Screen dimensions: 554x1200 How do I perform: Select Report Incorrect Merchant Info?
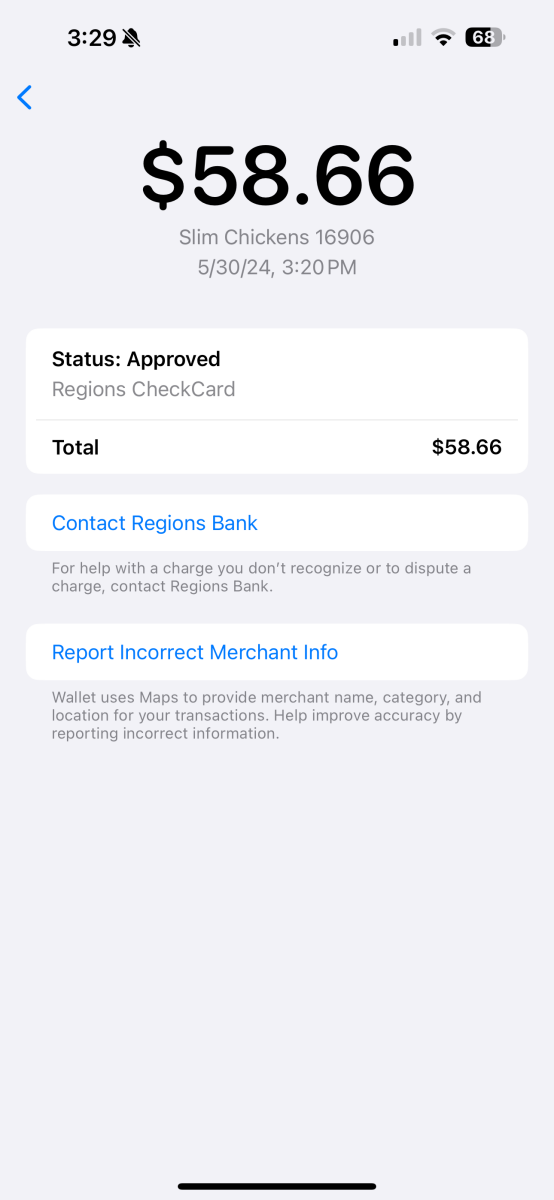(276, 652)
